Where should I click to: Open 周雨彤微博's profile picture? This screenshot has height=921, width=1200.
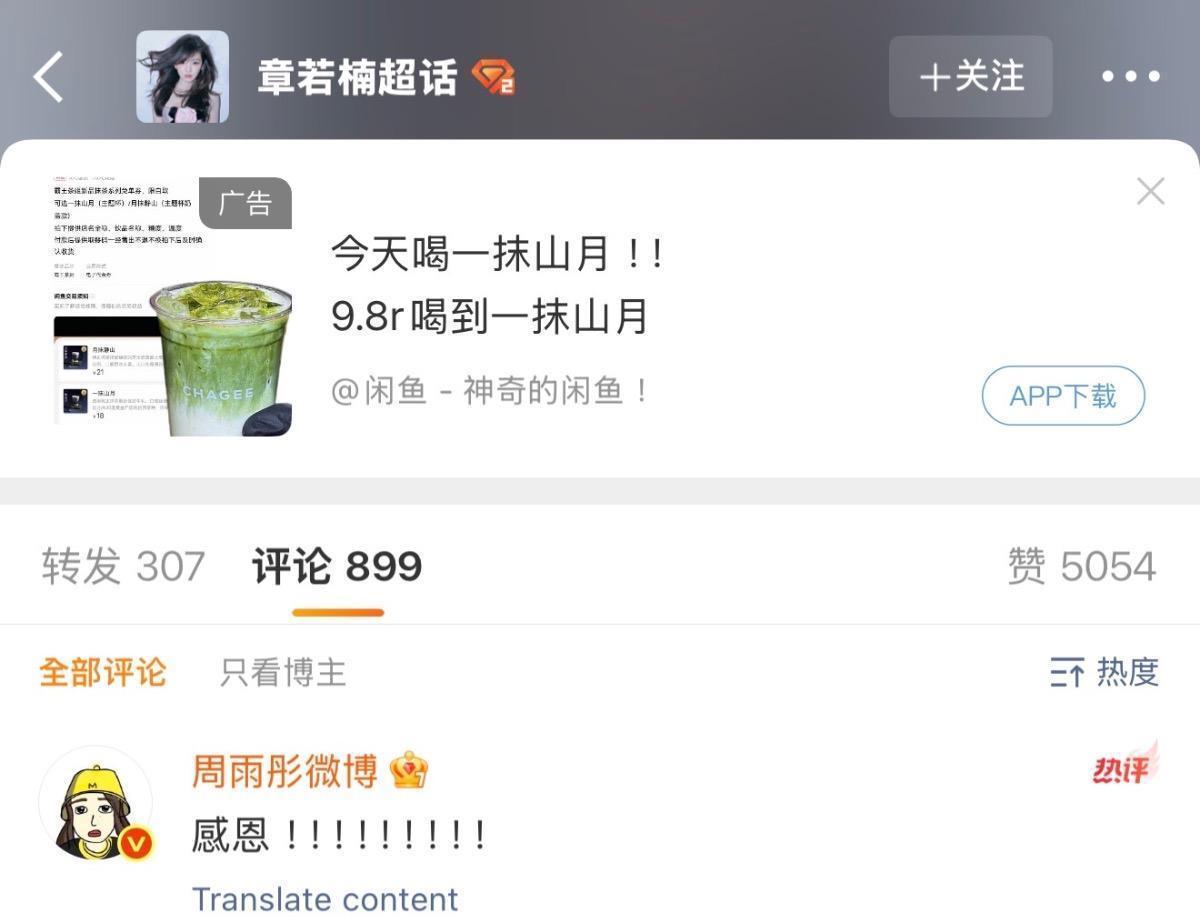96,804
